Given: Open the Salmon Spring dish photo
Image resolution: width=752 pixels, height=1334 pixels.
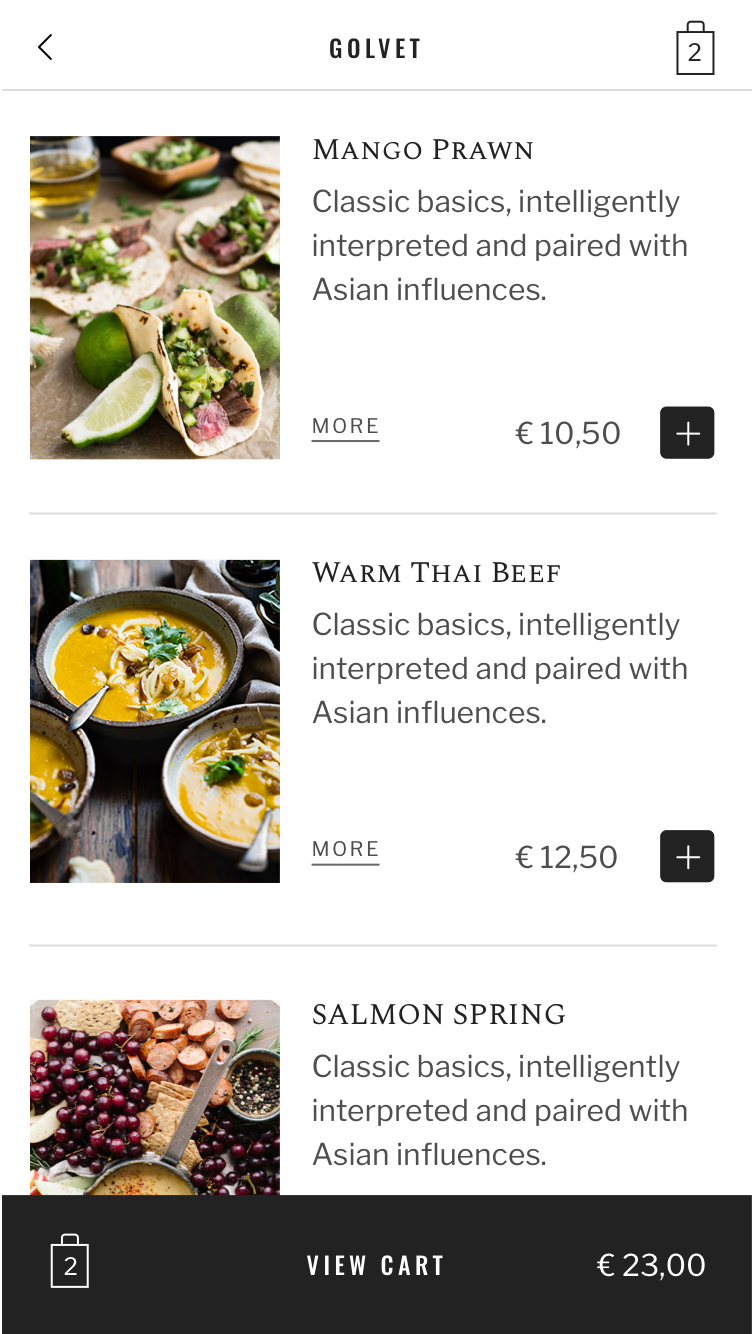Looking at the screenshot, I should coord(155,1097).
